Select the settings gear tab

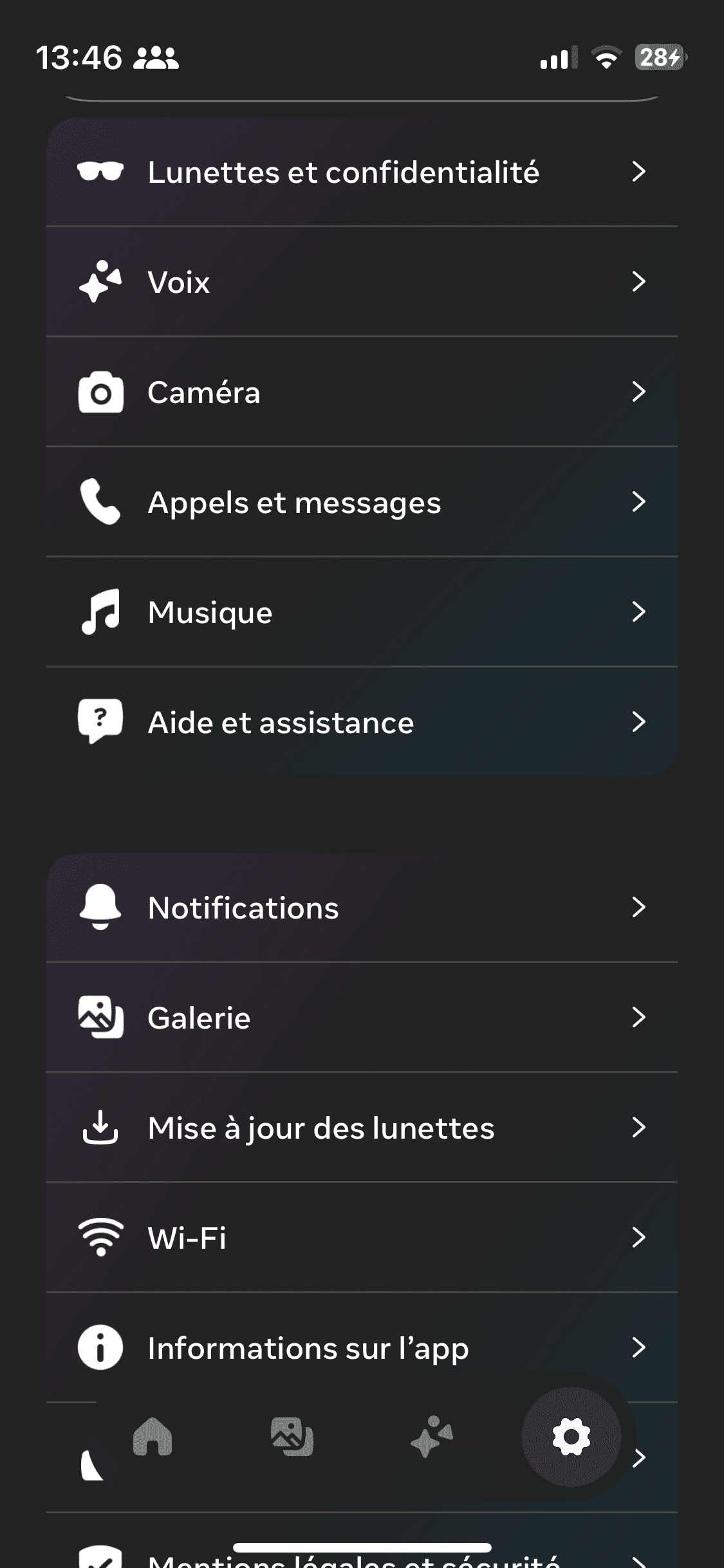coord(571,1437)
